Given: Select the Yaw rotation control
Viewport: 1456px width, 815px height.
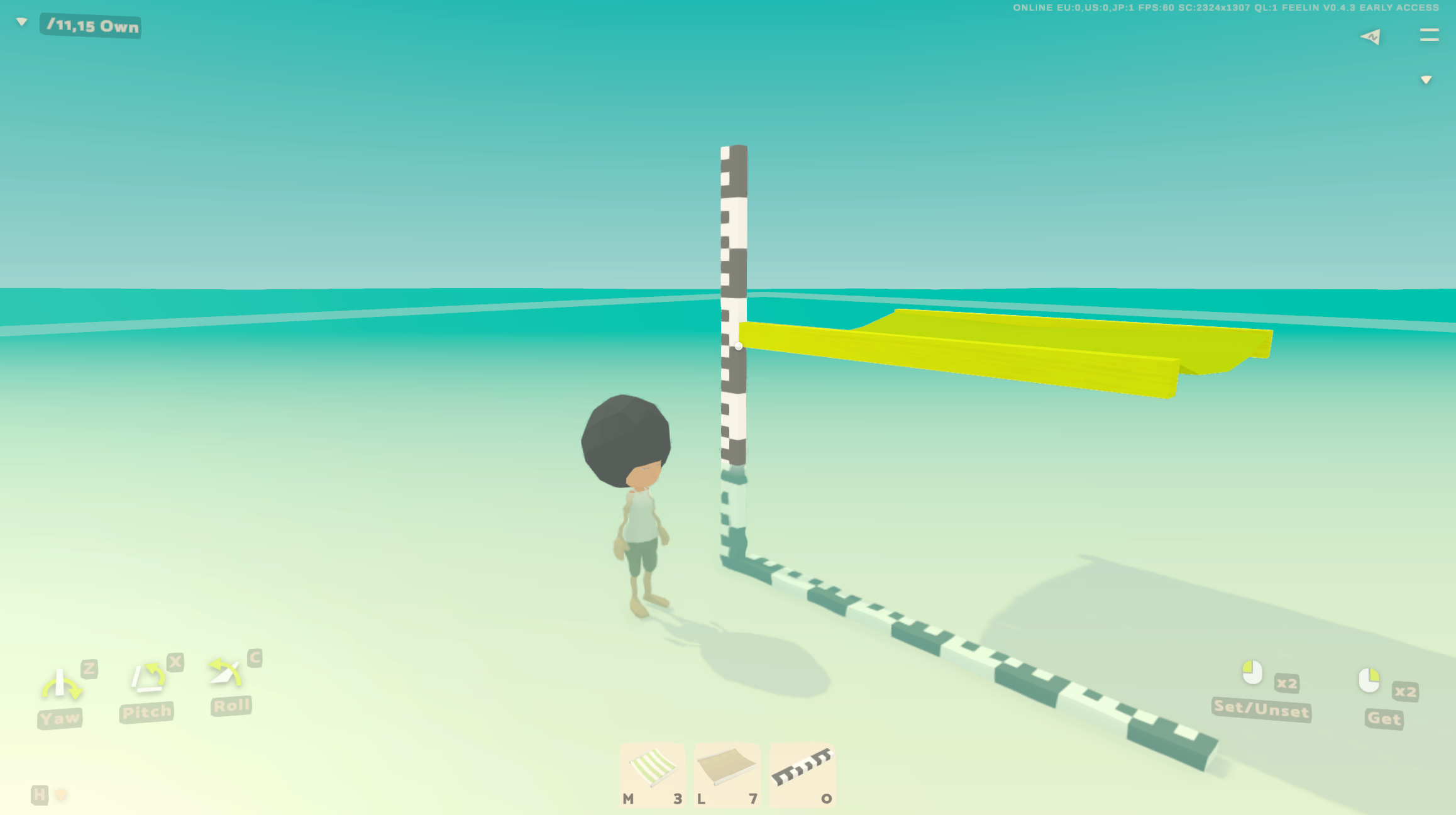Looking at the screenshot, I should click(x=60, y=696).
